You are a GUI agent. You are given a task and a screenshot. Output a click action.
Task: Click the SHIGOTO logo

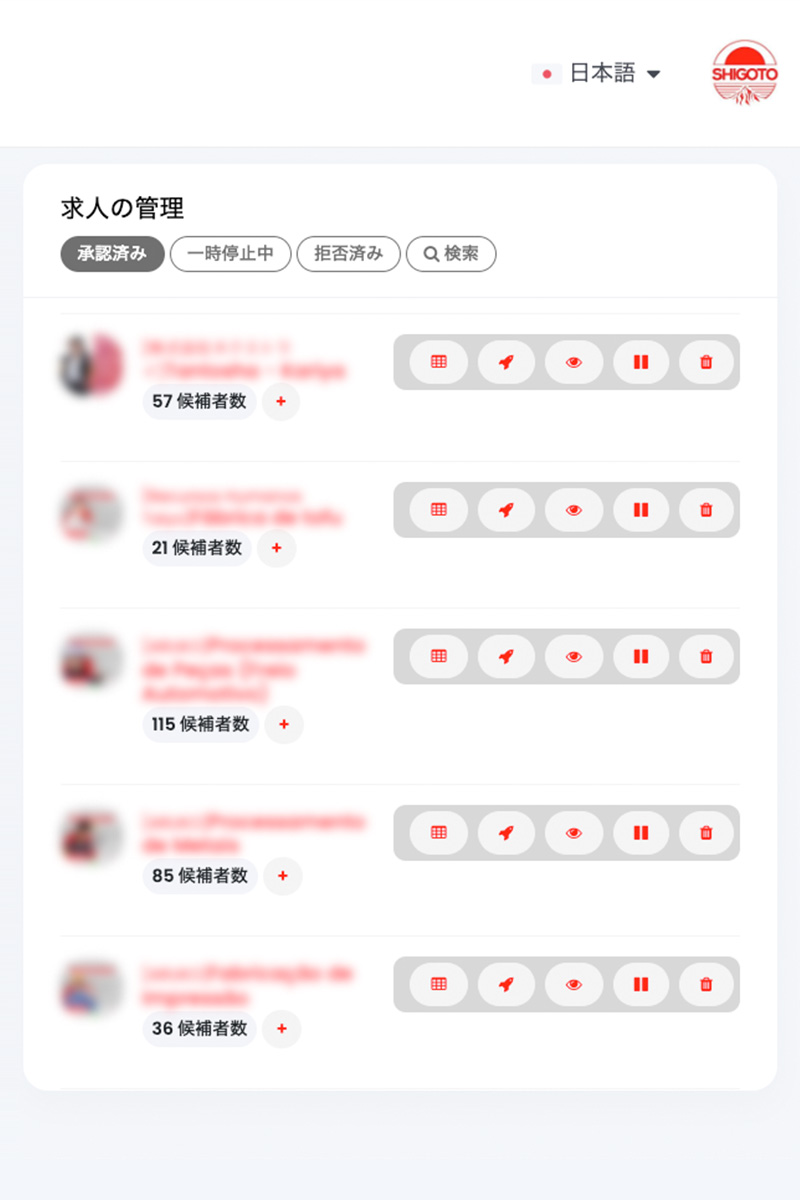(x=743, y=73)
